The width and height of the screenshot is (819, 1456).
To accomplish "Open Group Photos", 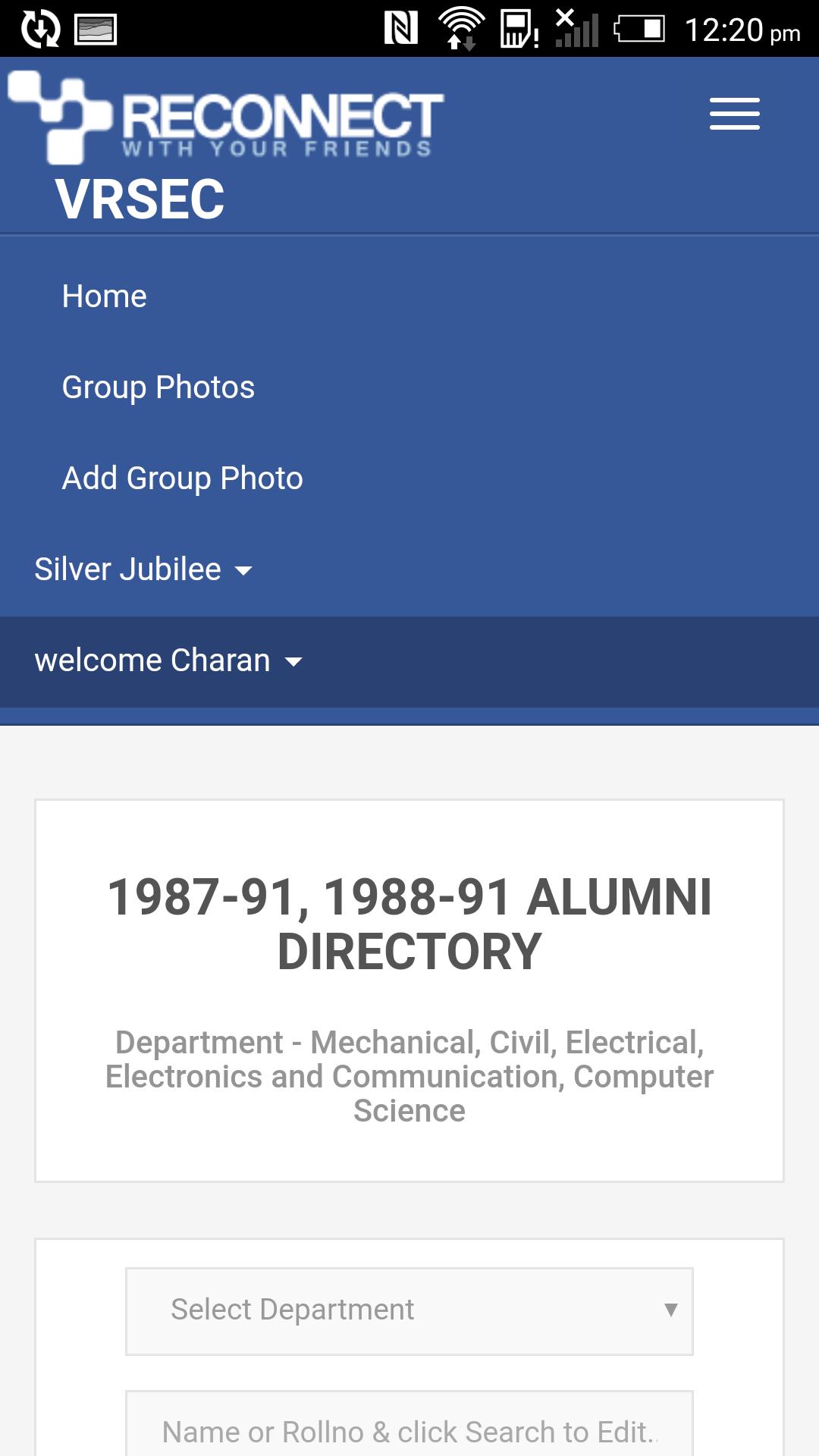I will point(158,388).
